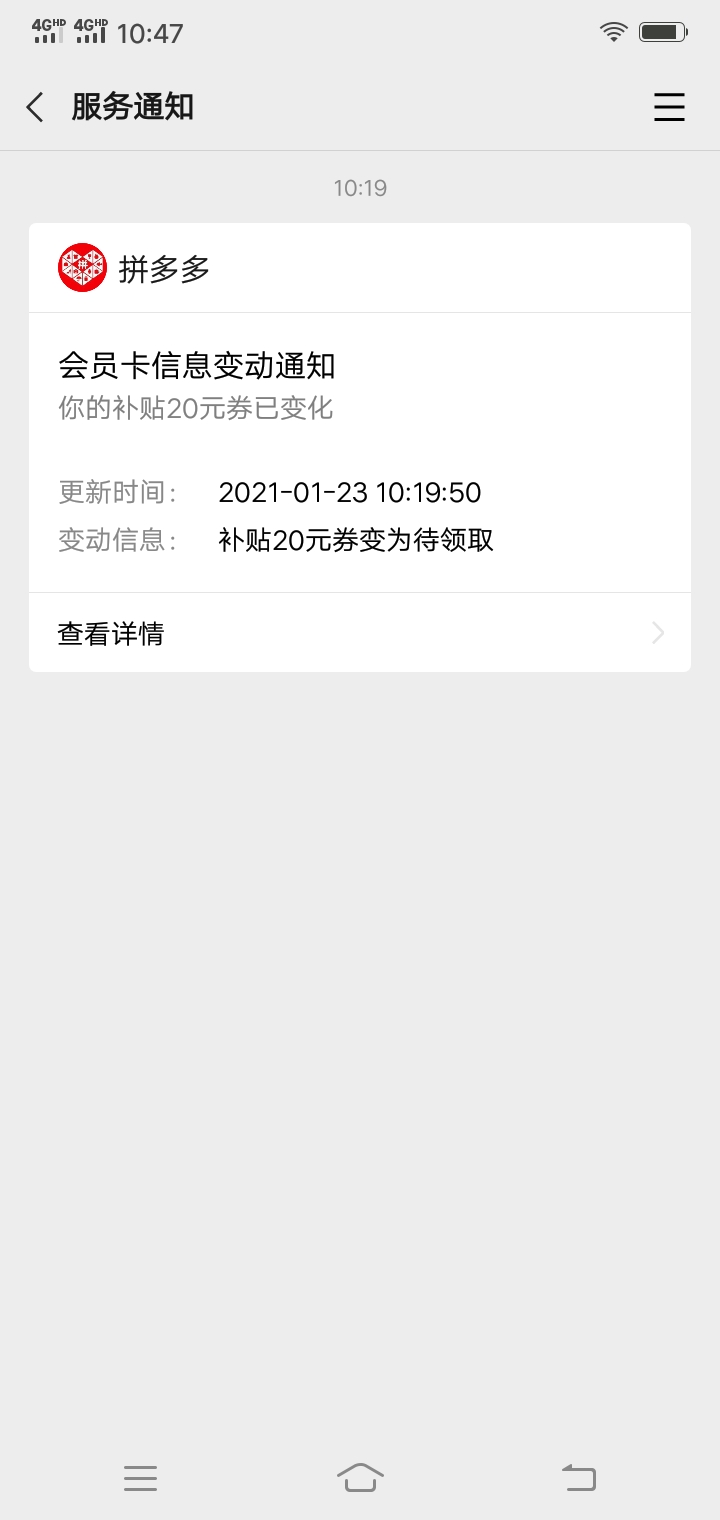Image resolution: width=720 pixels, height=1520 pixels.
Task: Go back from 服务通知 screen
Action: point(36,107)
